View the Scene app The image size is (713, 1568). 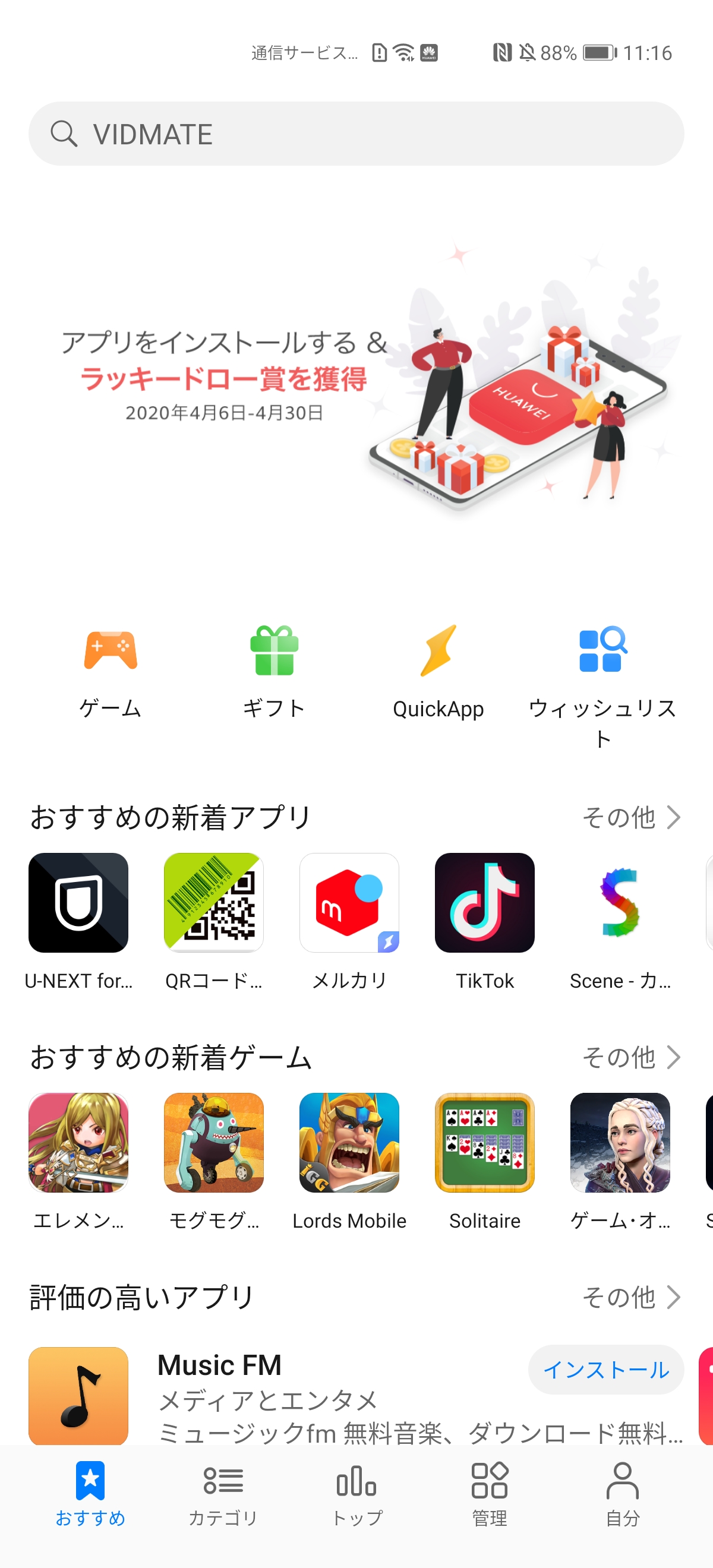(x=619, y=903)
